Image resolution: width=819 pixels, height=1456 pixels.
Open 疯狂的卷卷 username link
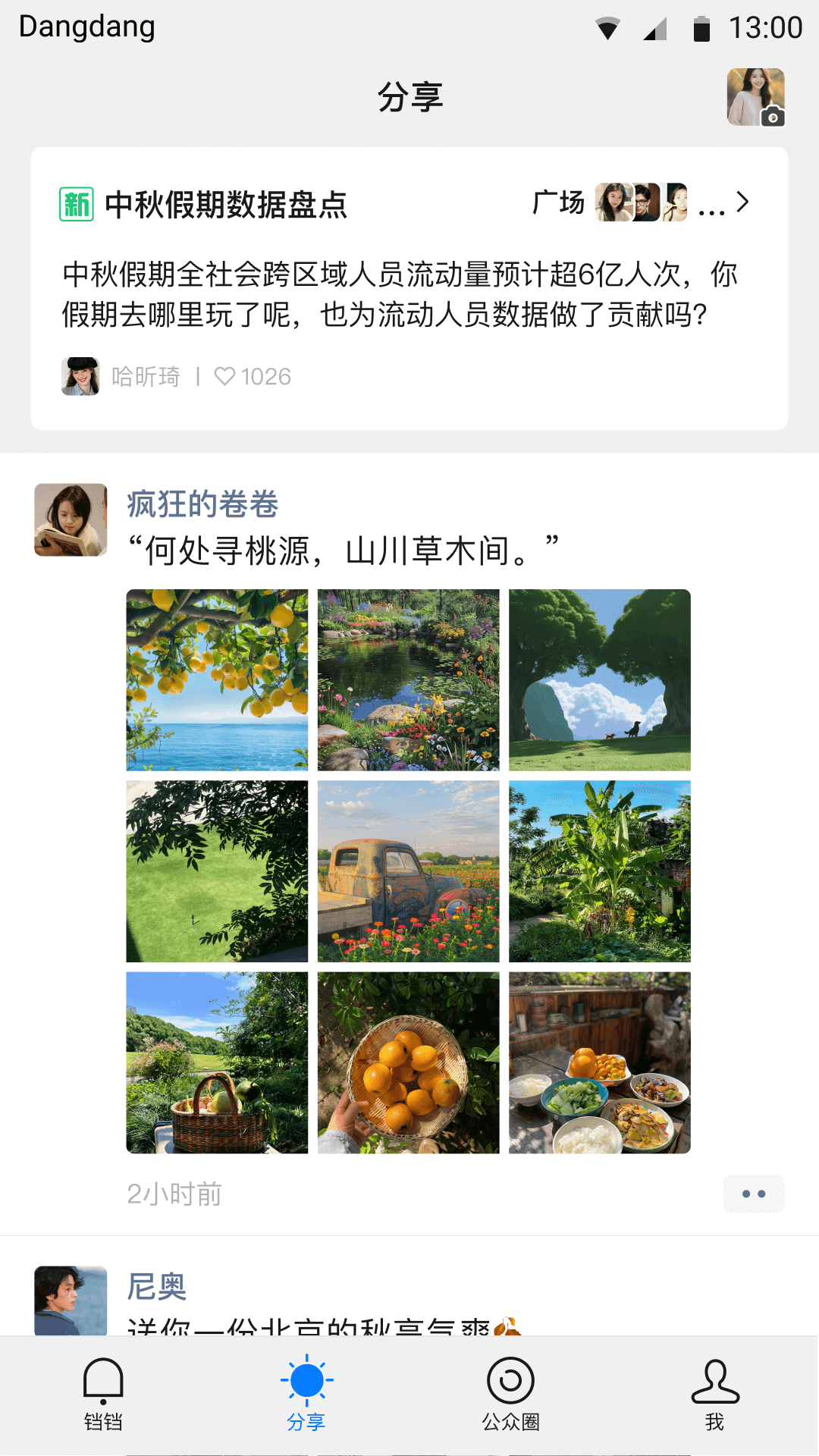pos(202,504)
